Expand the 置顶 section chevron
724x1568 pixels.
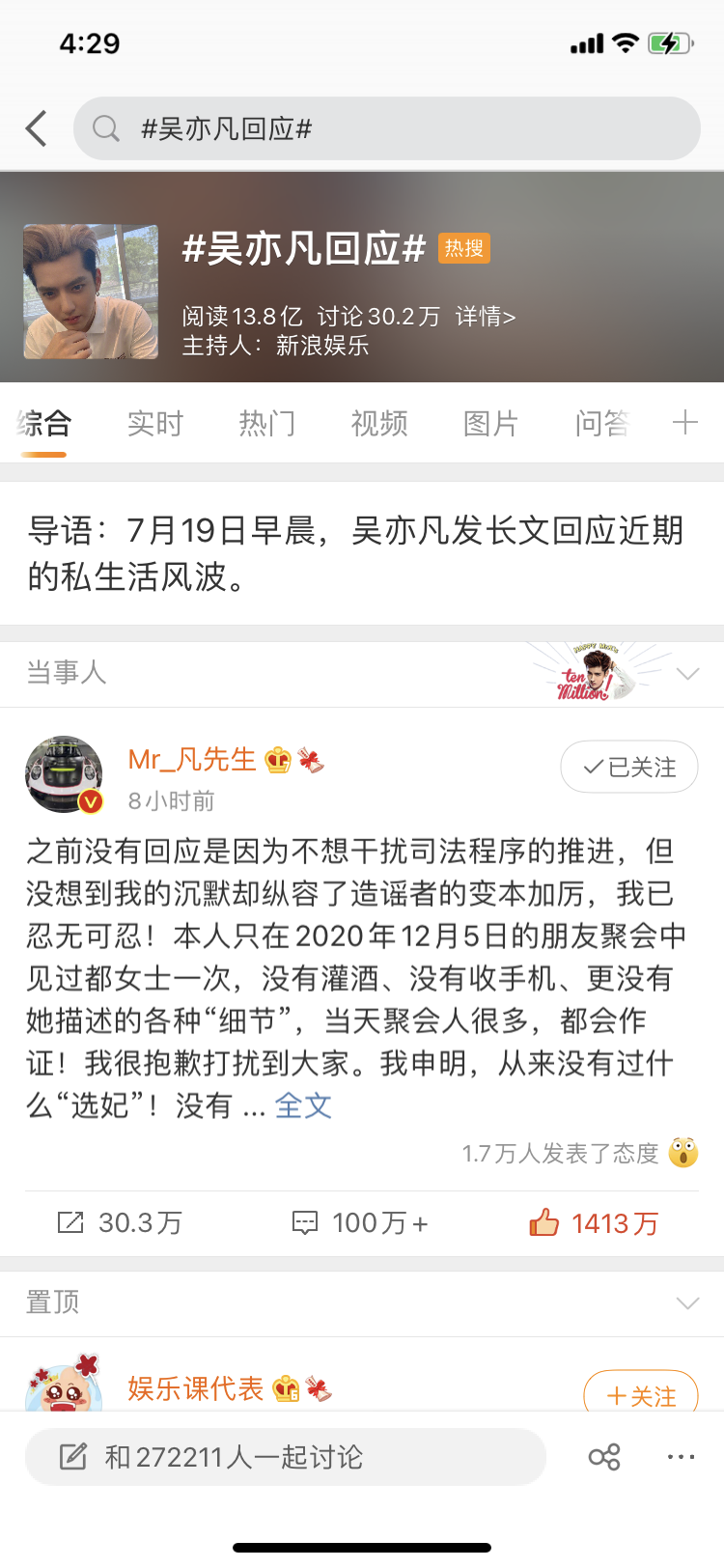point(687,1302)
